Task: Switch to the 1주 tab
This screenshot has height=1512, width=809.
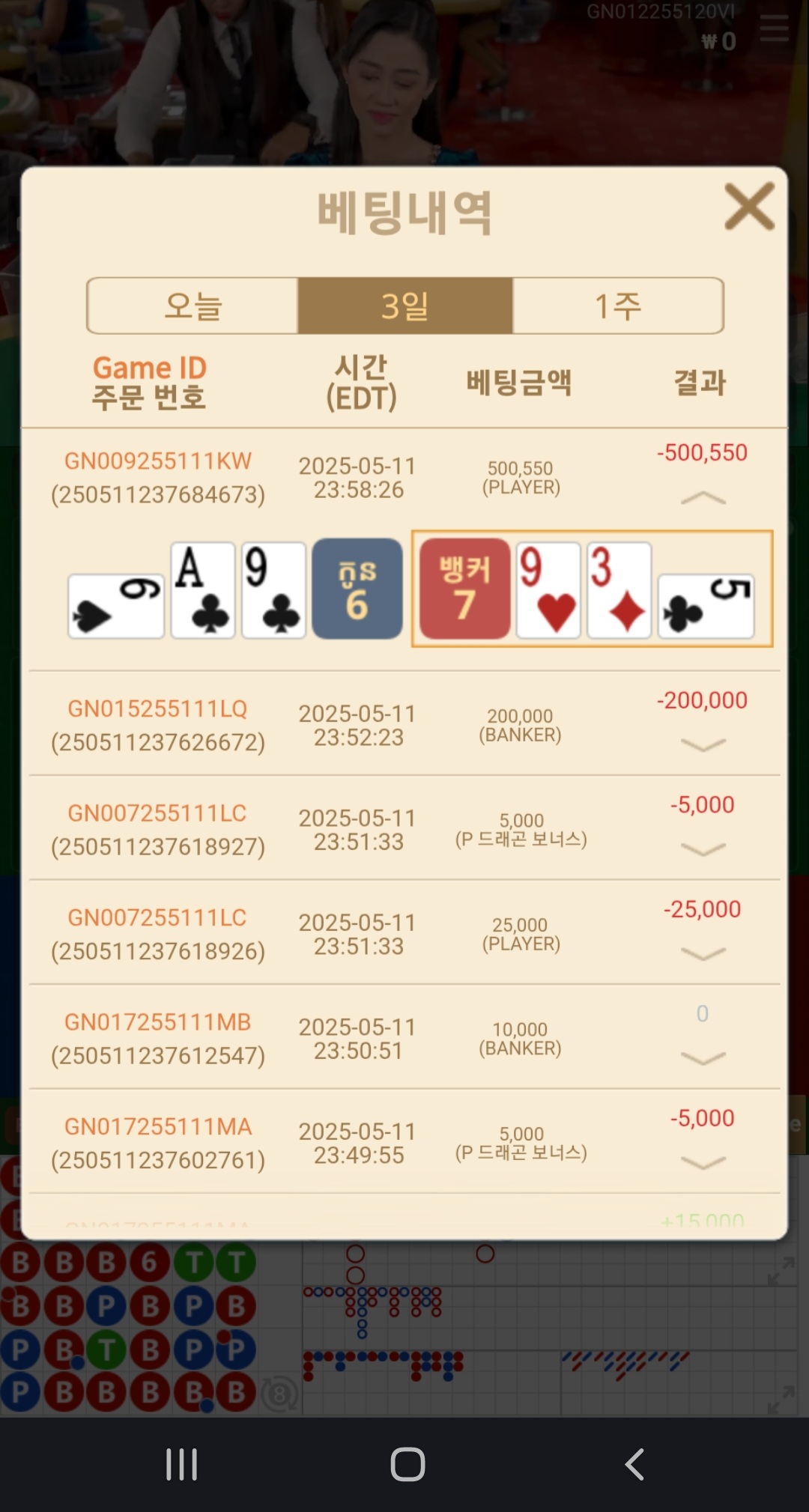Action: (x=618, y=306)
